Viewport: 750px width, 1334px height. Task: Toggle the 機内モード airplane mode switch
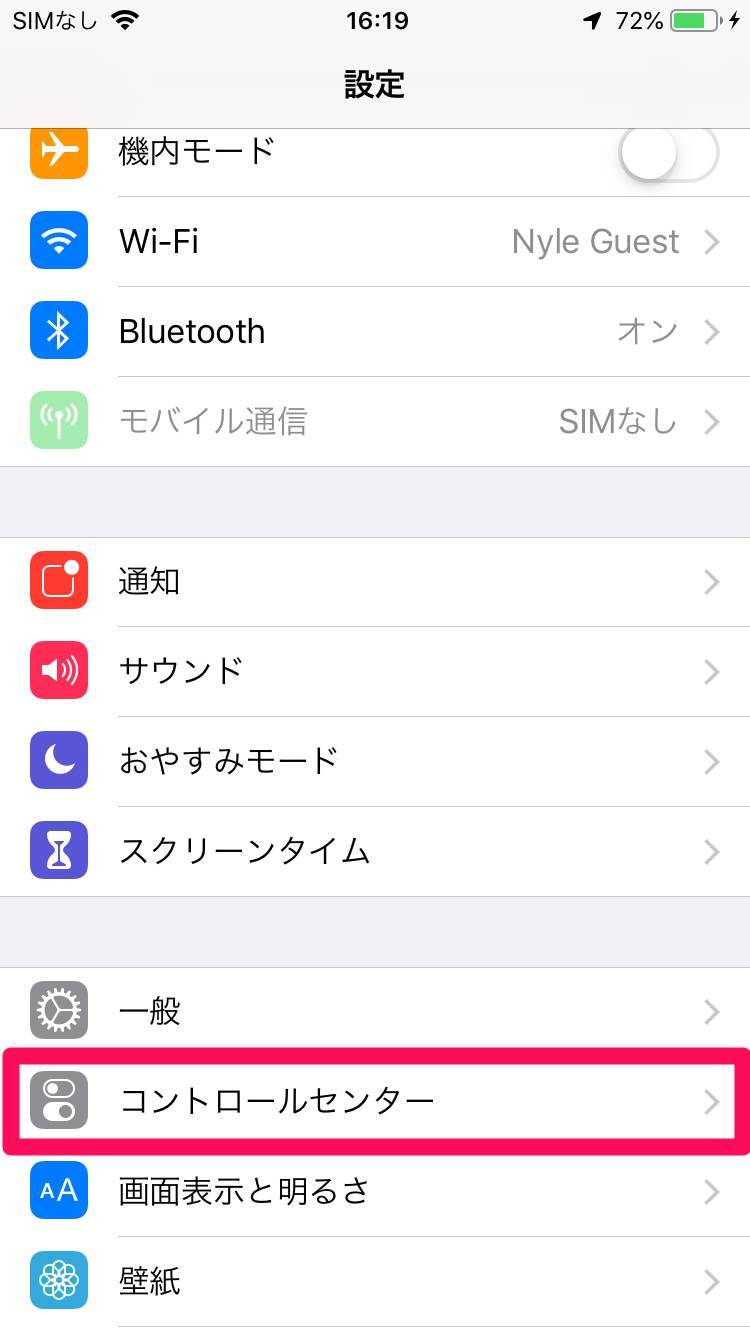click(669, 153)
